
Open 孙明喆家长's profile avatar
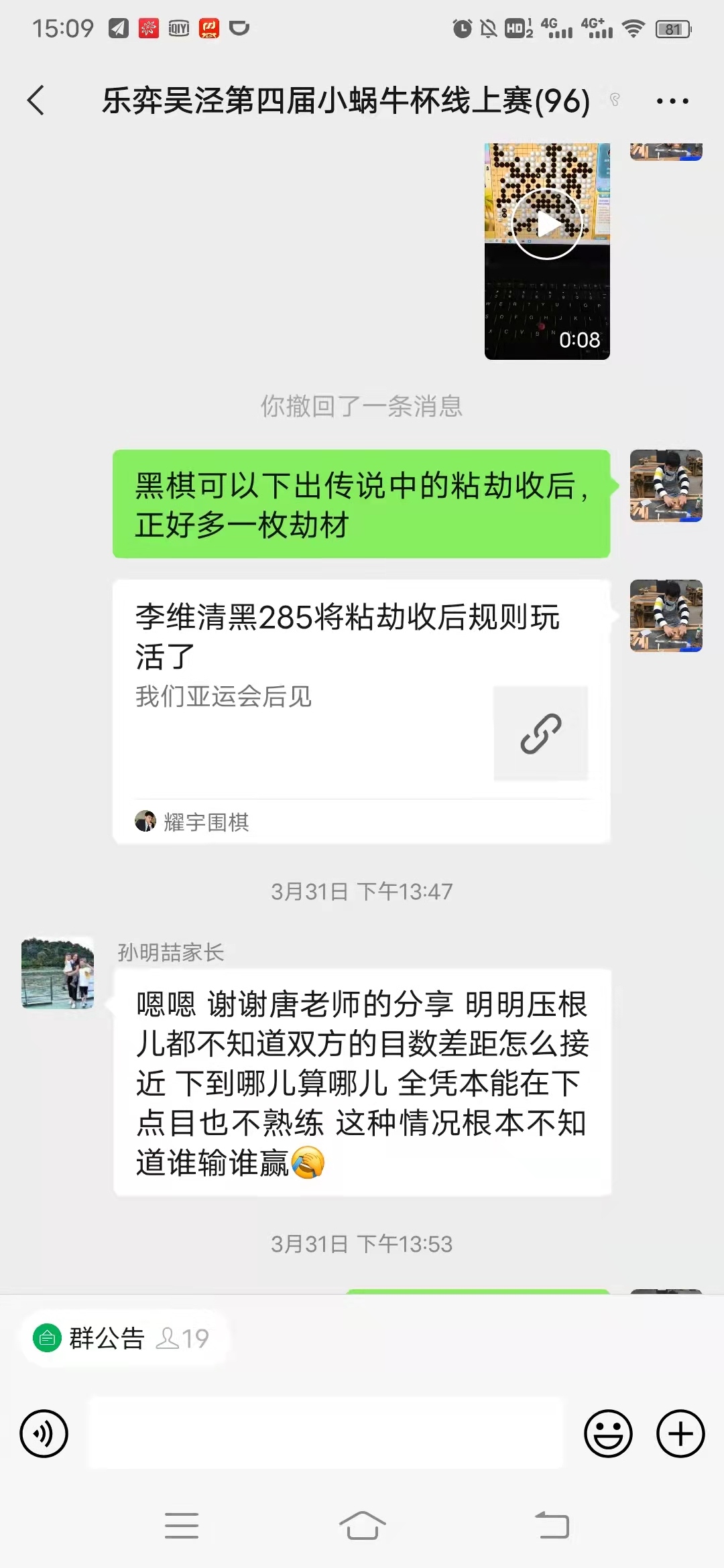58,972
